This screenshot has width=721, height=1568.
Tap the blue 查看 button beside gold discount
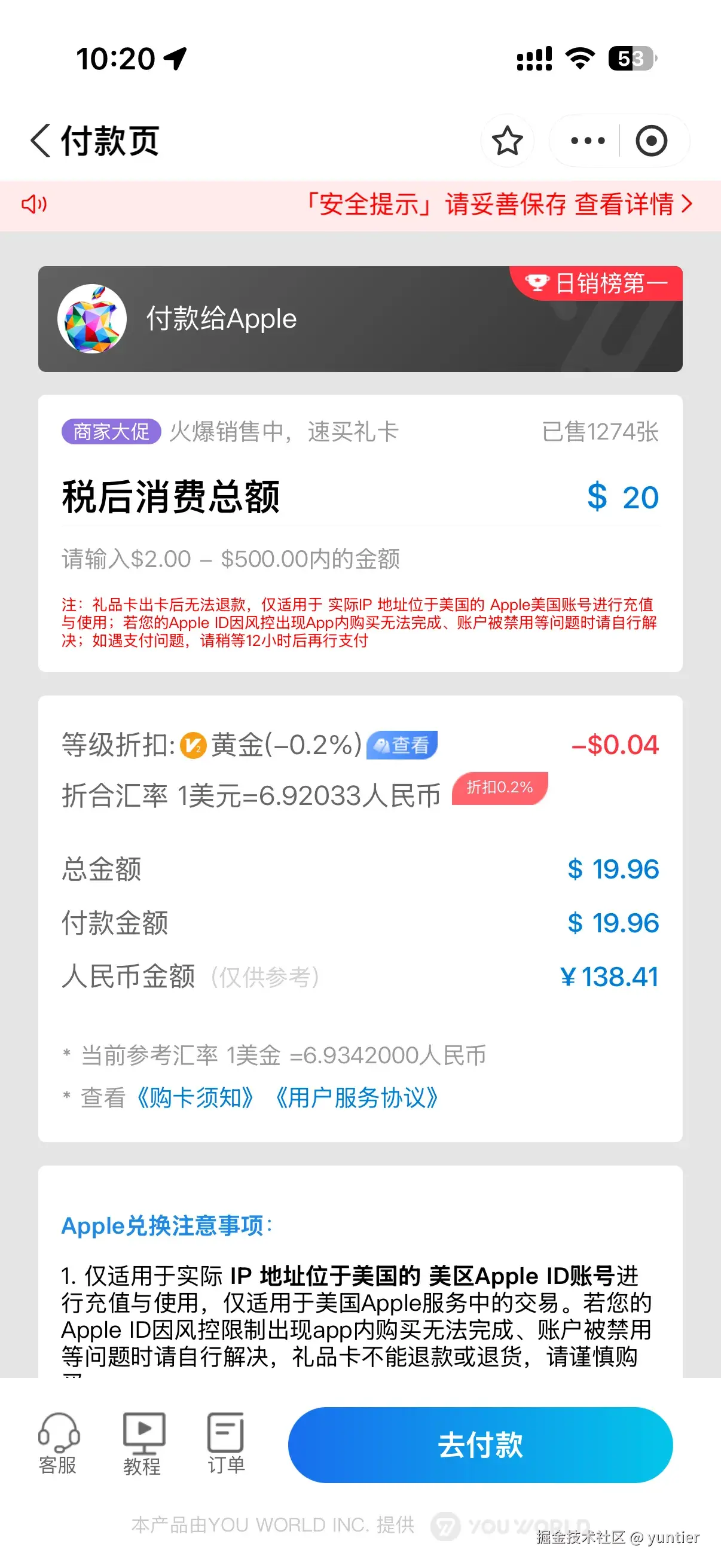(404, 745)
